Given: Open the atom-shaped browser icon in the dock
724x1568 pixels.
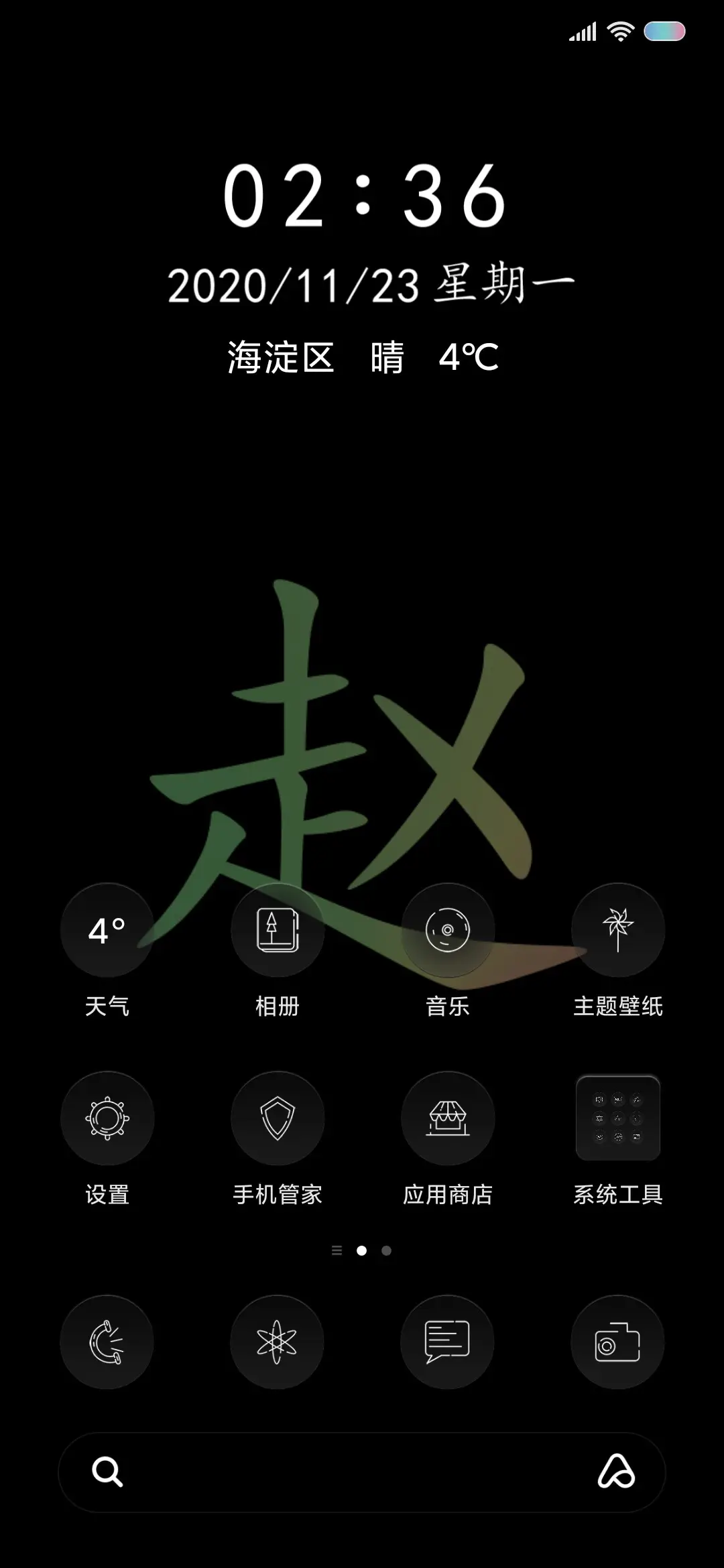Looking at the screenshot, I should [278, 1342].
